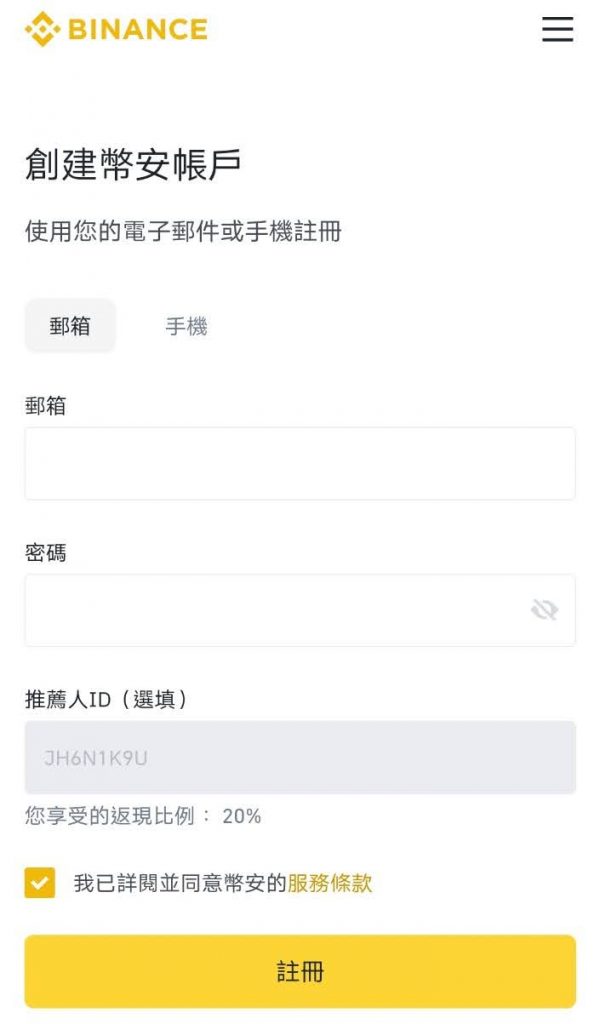The width and height of the screenshot is (600, 1024).
Task: Tap the yellow 註冊 button
Action: [300, 972]
